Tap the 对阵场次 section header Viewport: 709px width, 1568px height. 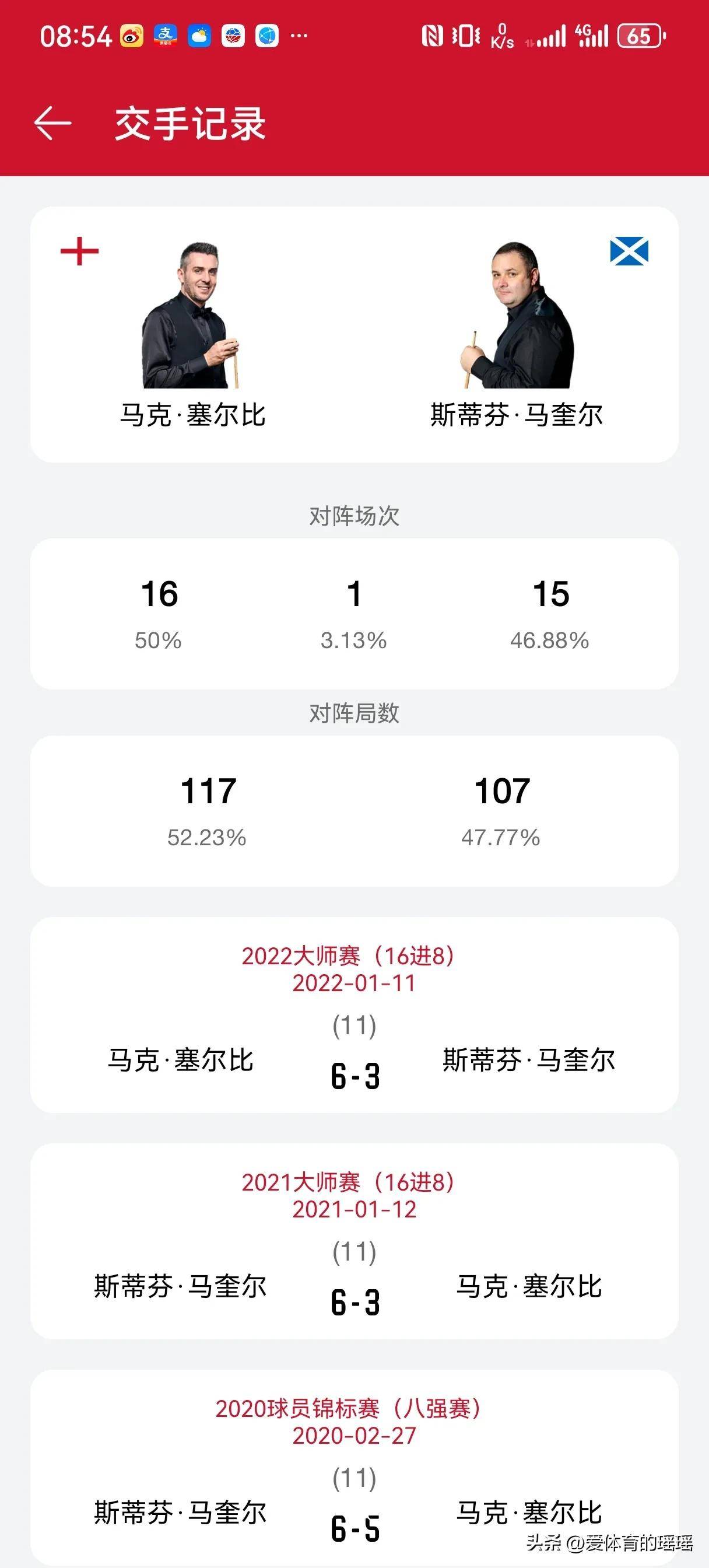[x=354, y=517]
